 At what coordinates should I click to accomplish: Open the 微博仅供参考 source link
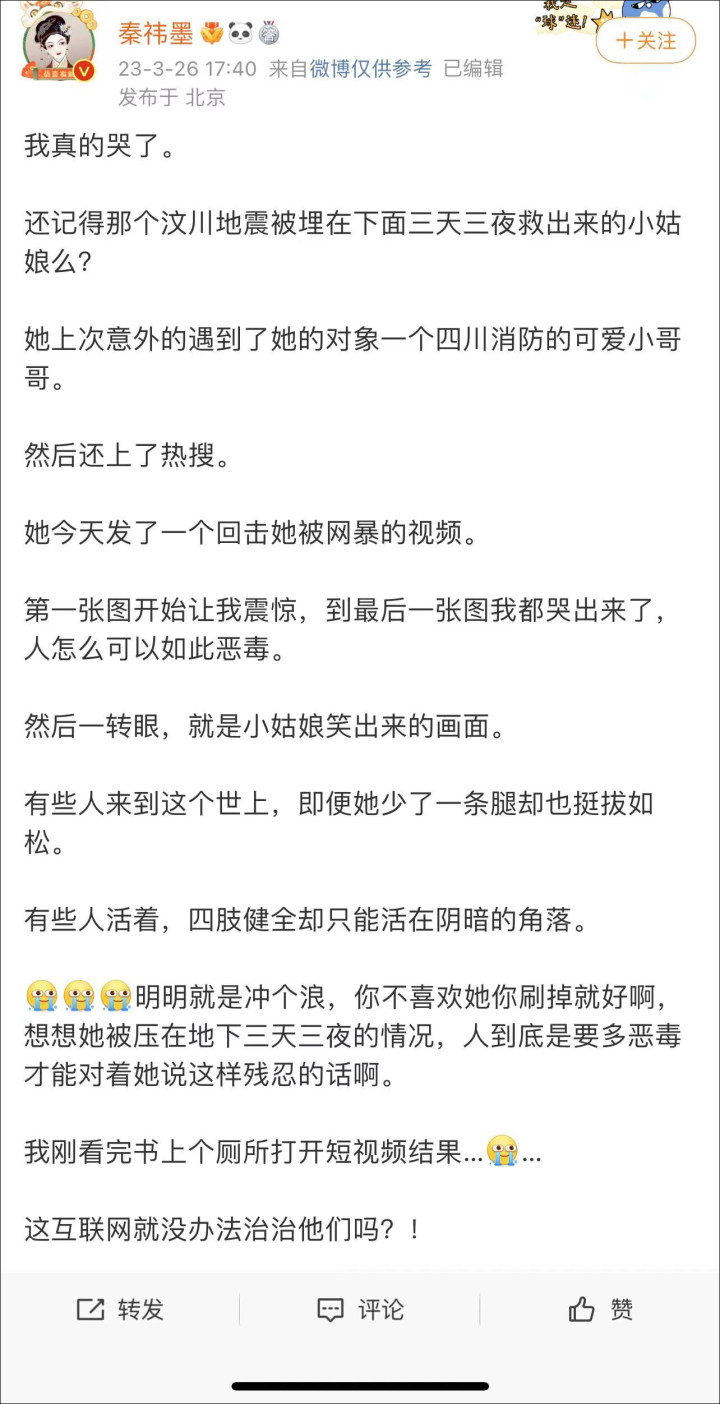point(370,69)
